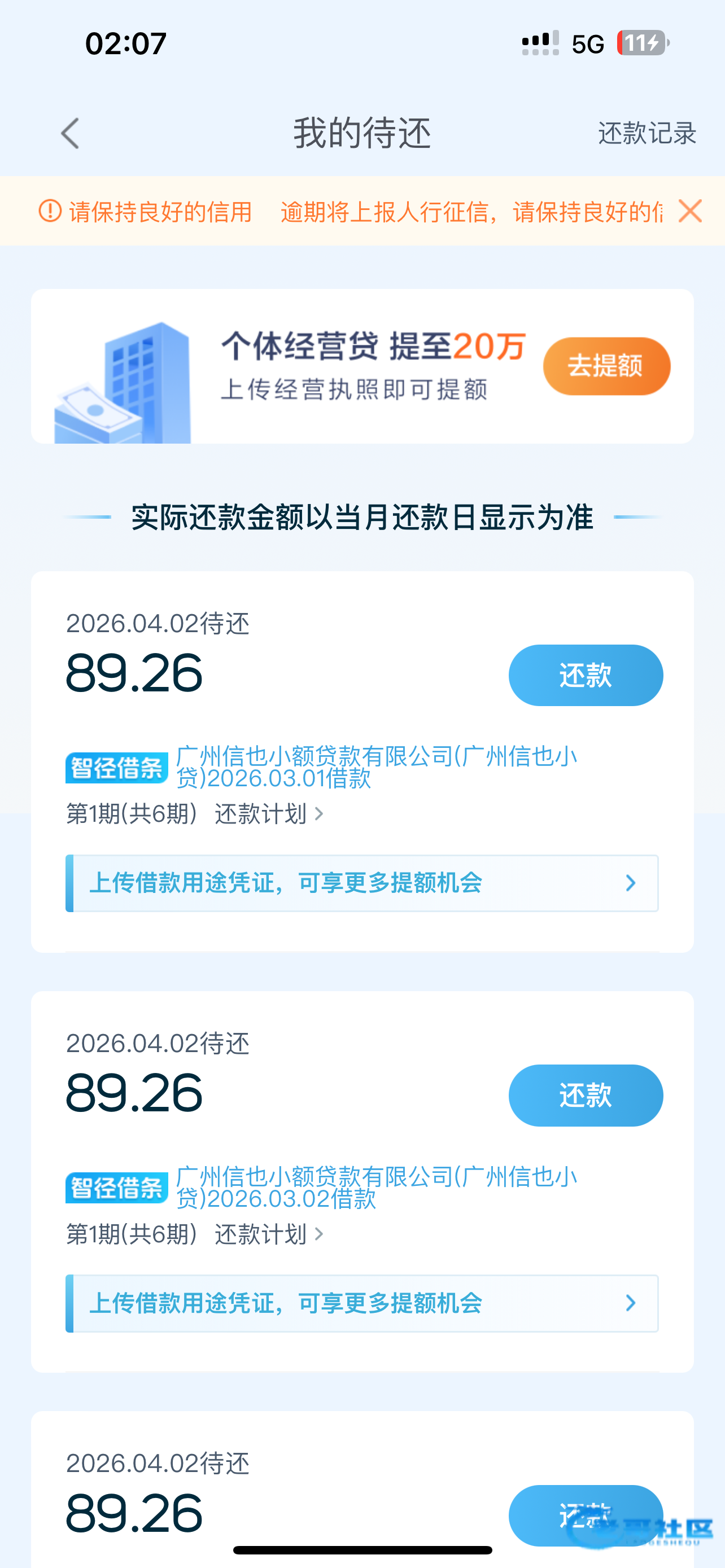Viewport: 725px width, 1568px height.
Task: Dismiss the orange credit warning banner
Action: click(x=691, y=211)
